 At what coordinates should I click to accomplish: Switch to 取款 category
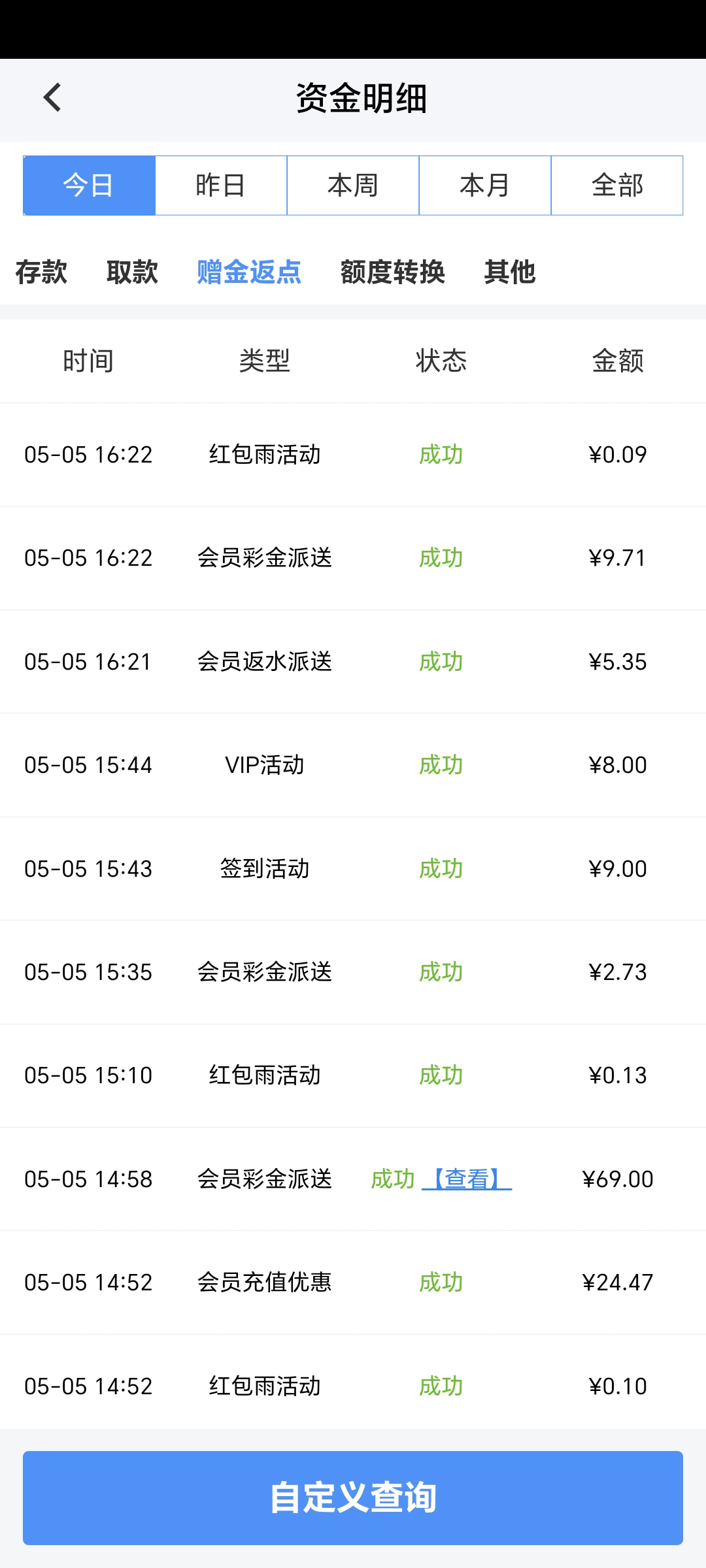(x=132, y=272)
